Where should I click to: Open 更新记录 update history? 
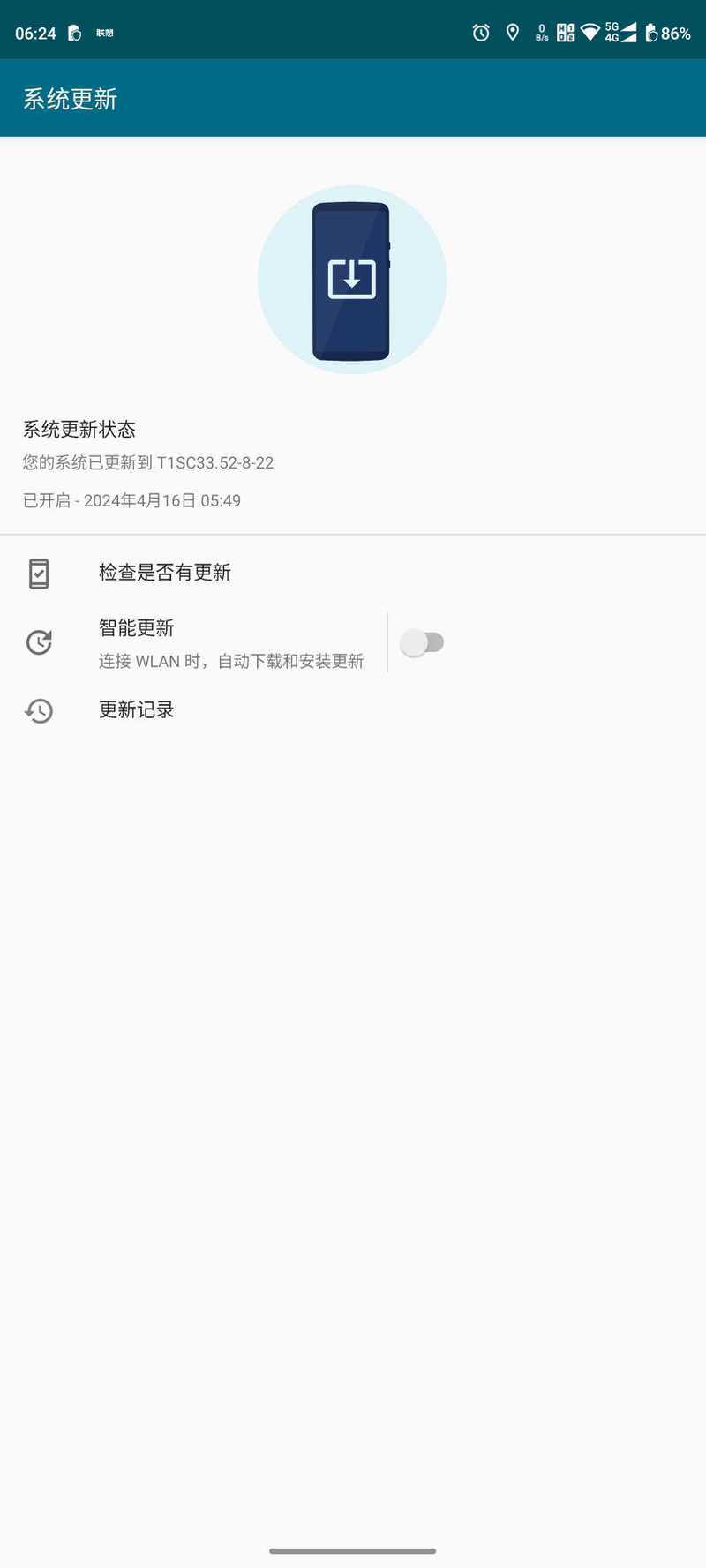pyautogui.click(x=353, y=710)
